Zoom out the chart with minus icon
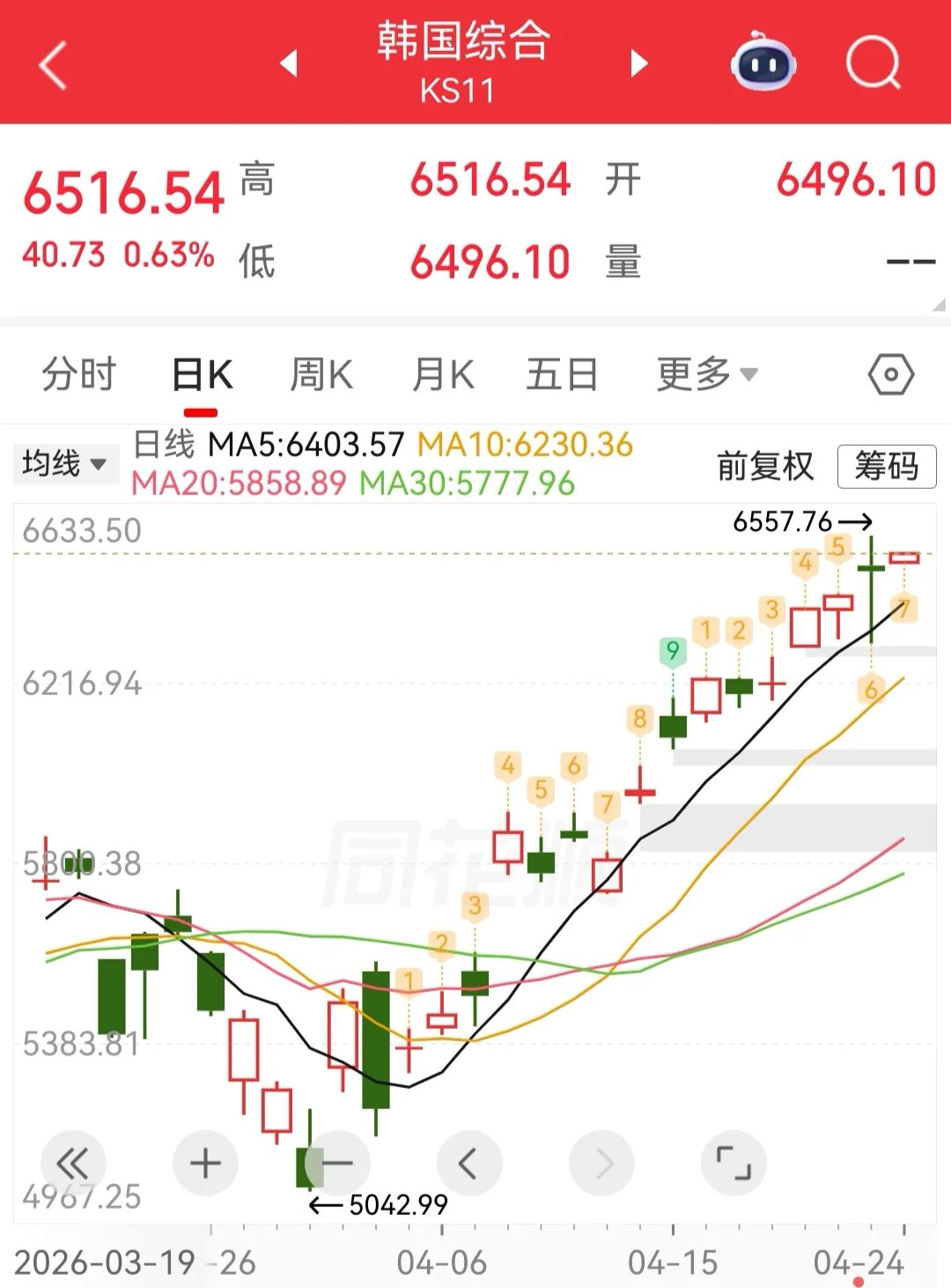Screen dimensions: 951x1288 pyautogui.click(x=337, y=1162)
